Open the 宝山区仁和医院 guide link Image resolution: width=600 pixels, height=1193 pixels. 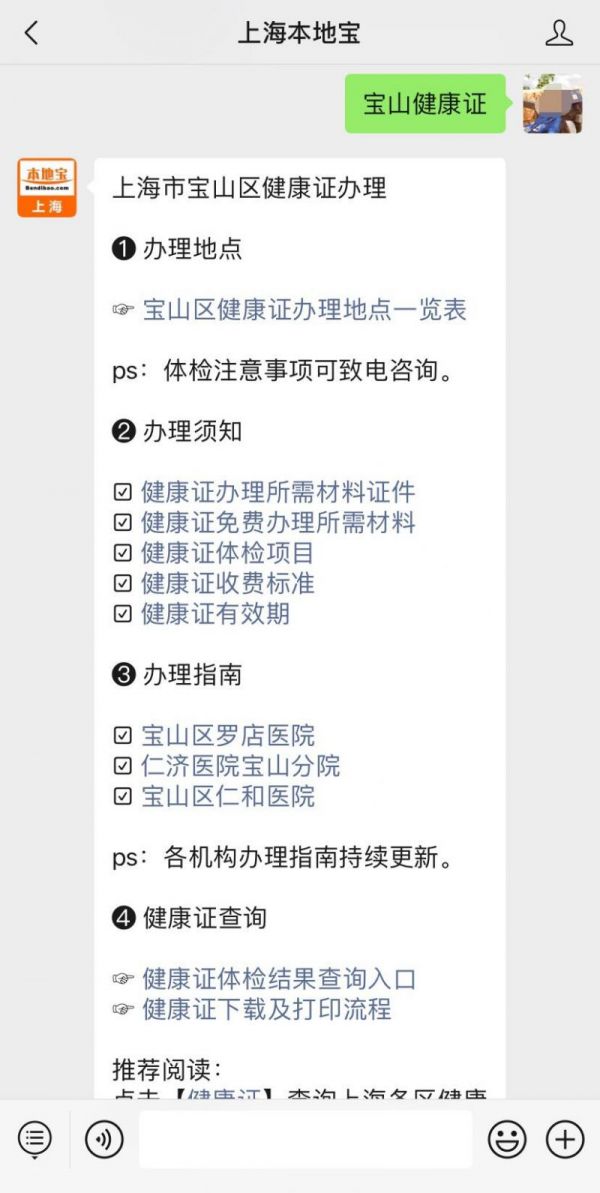[x=227, y=797]
